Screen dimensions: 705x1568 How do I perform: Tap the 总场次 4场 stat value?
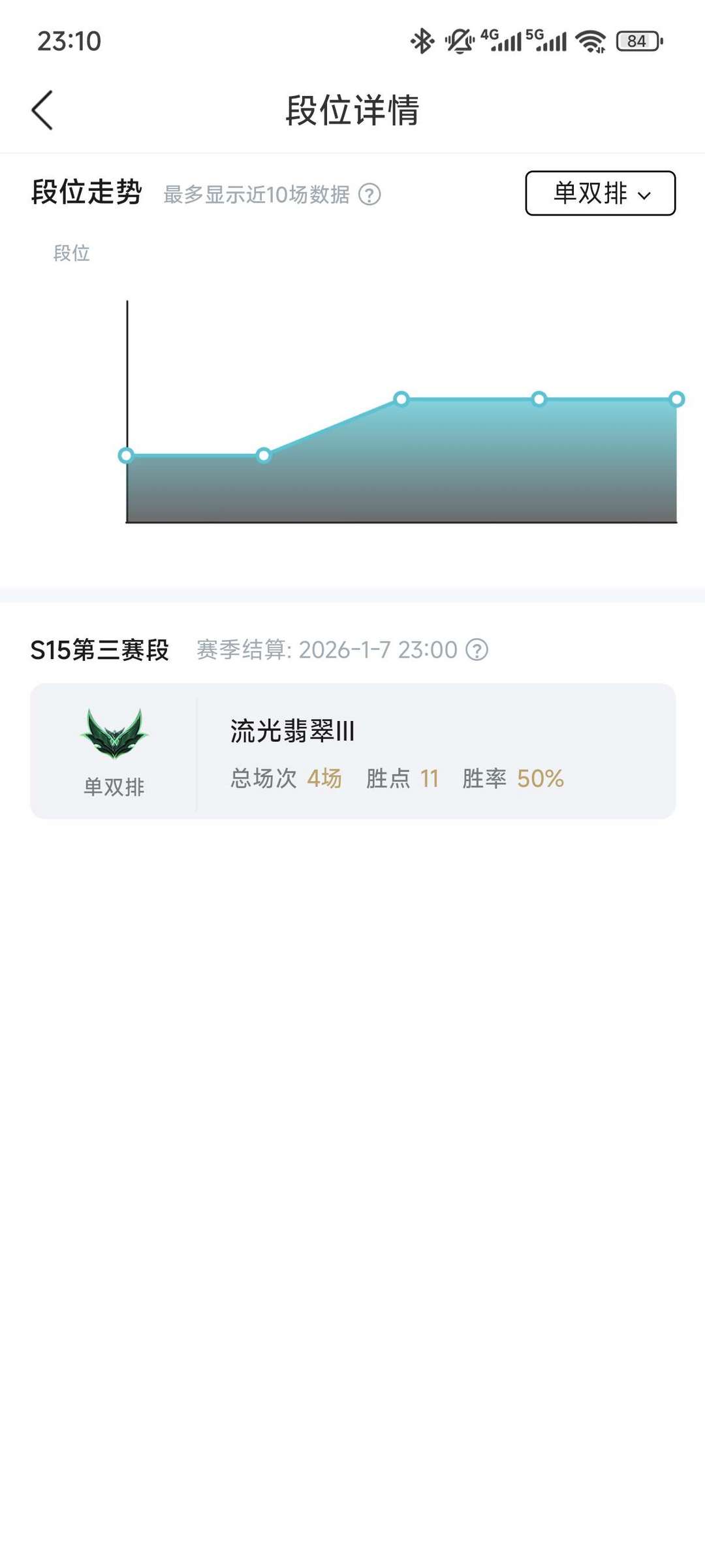point(326,778)
